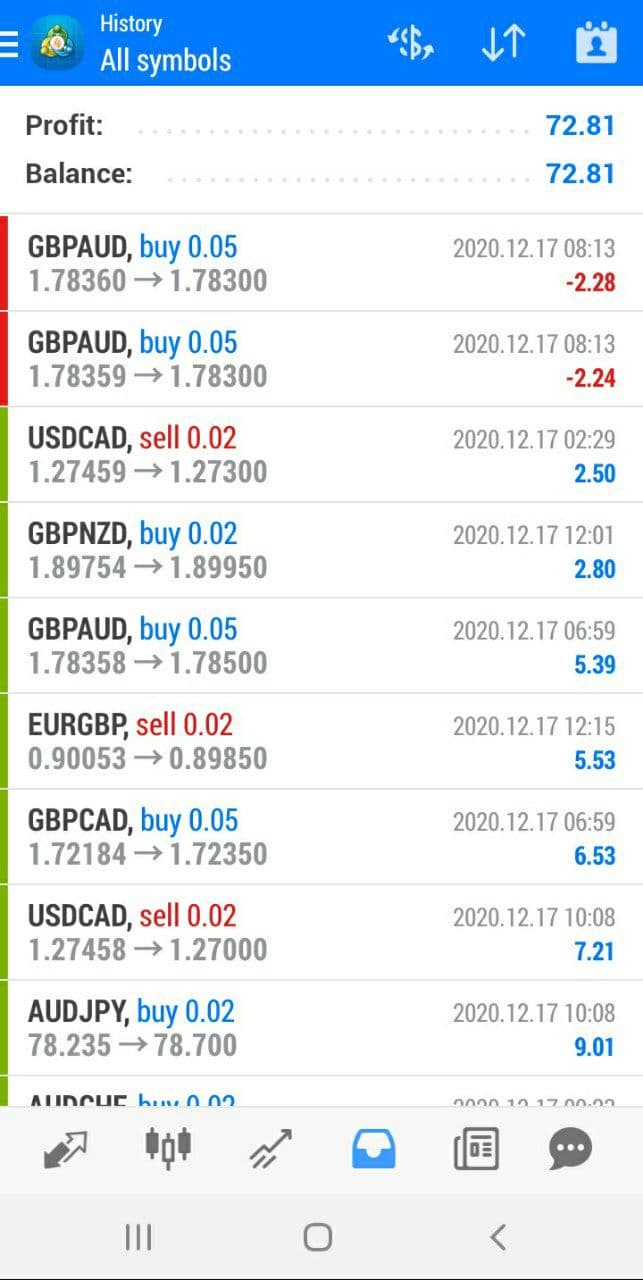This screenshot has height=1280, width=643.
Task: Open the chat messages tab
Action: pos(571,1150)
